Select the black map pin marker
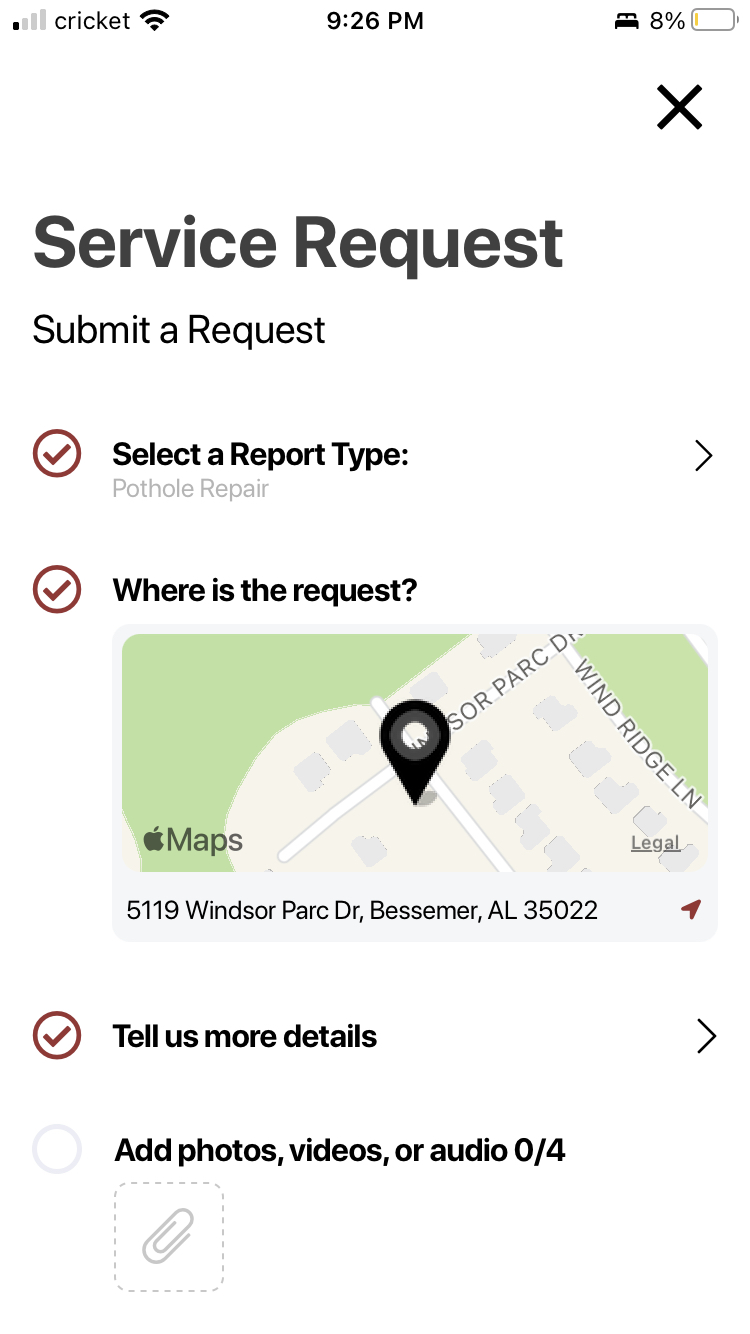Viewport: 750px width, 1334px height. tap(416, 745)
